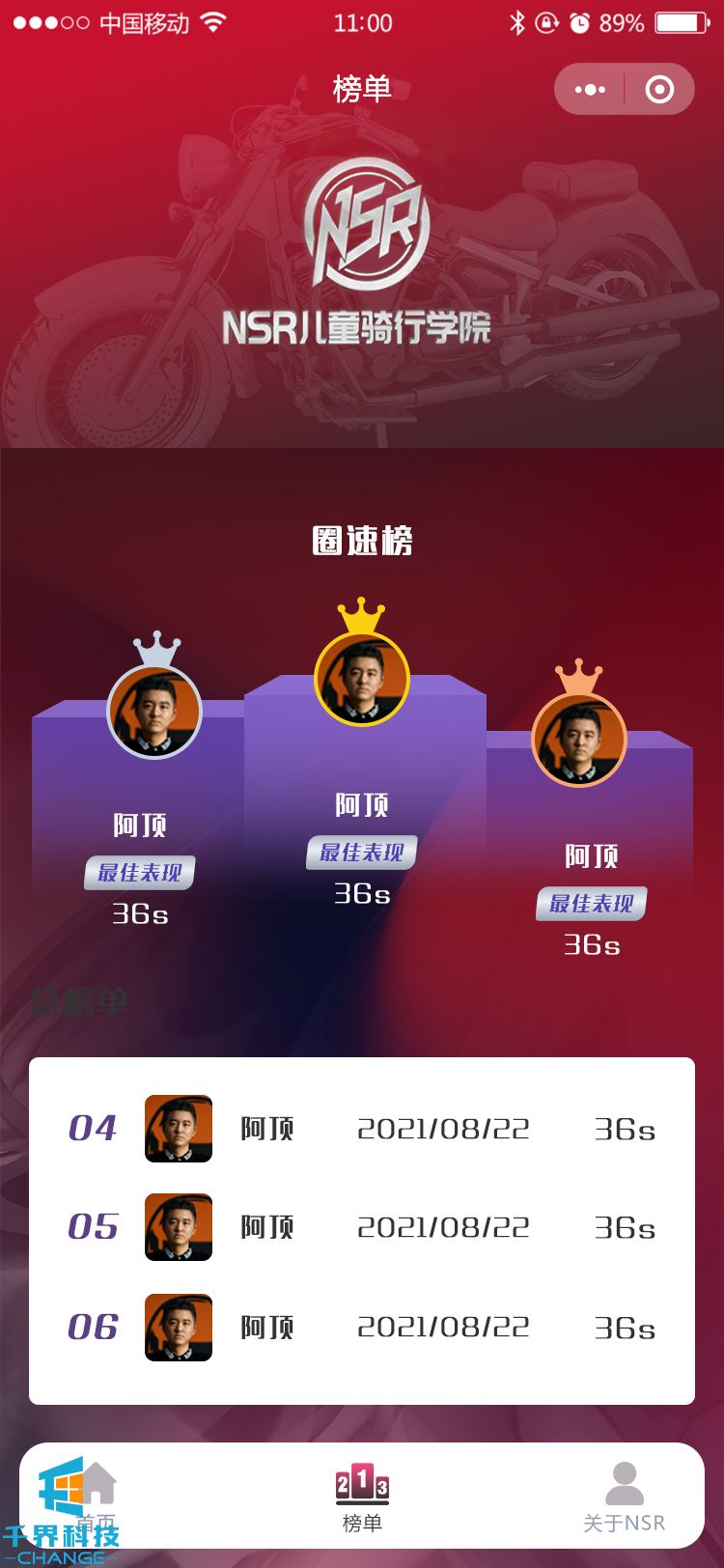Open the mini program more-options menu
The height and width of the screenshot is (1568, 724).
(590, 90)
